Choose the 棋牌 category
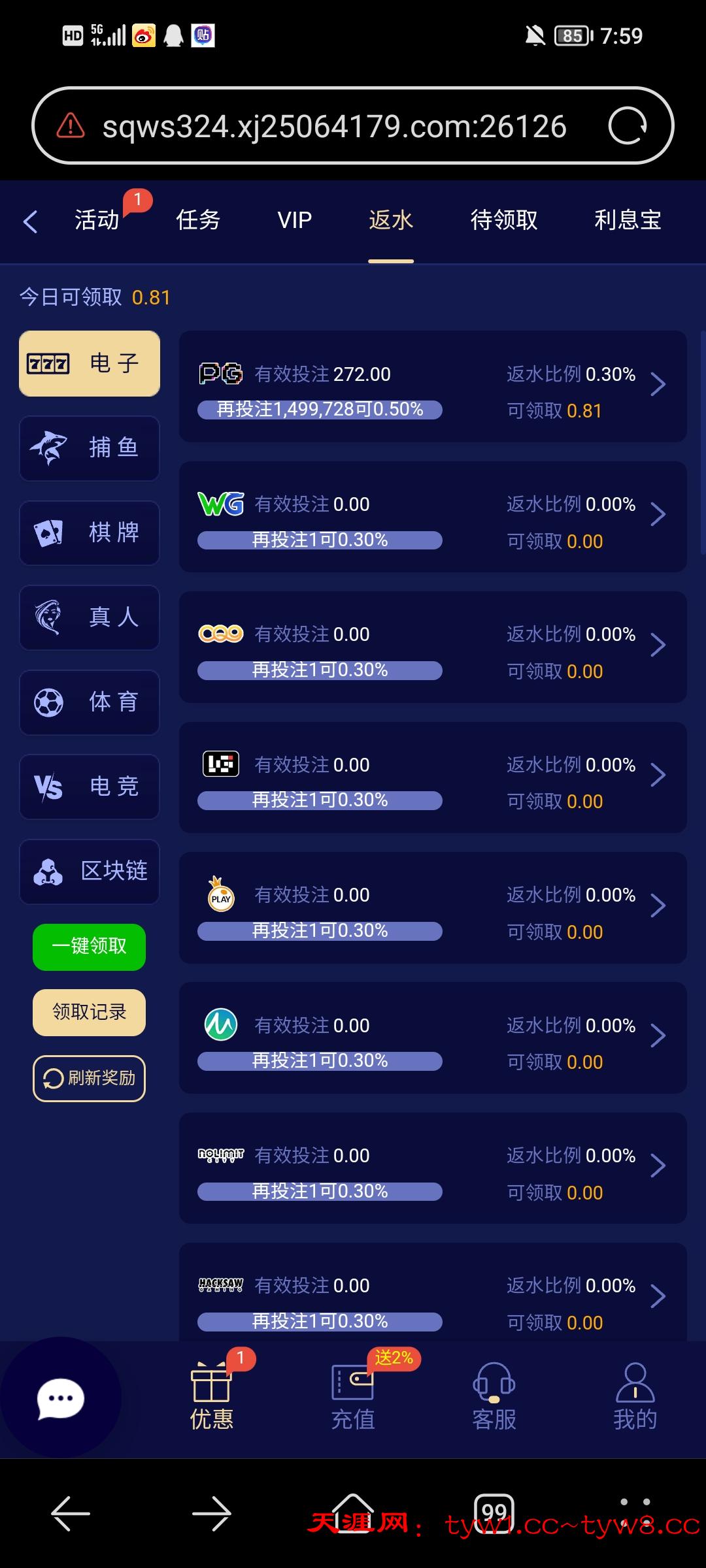Viewport: 706px width, 1568px height. (90, 532)
